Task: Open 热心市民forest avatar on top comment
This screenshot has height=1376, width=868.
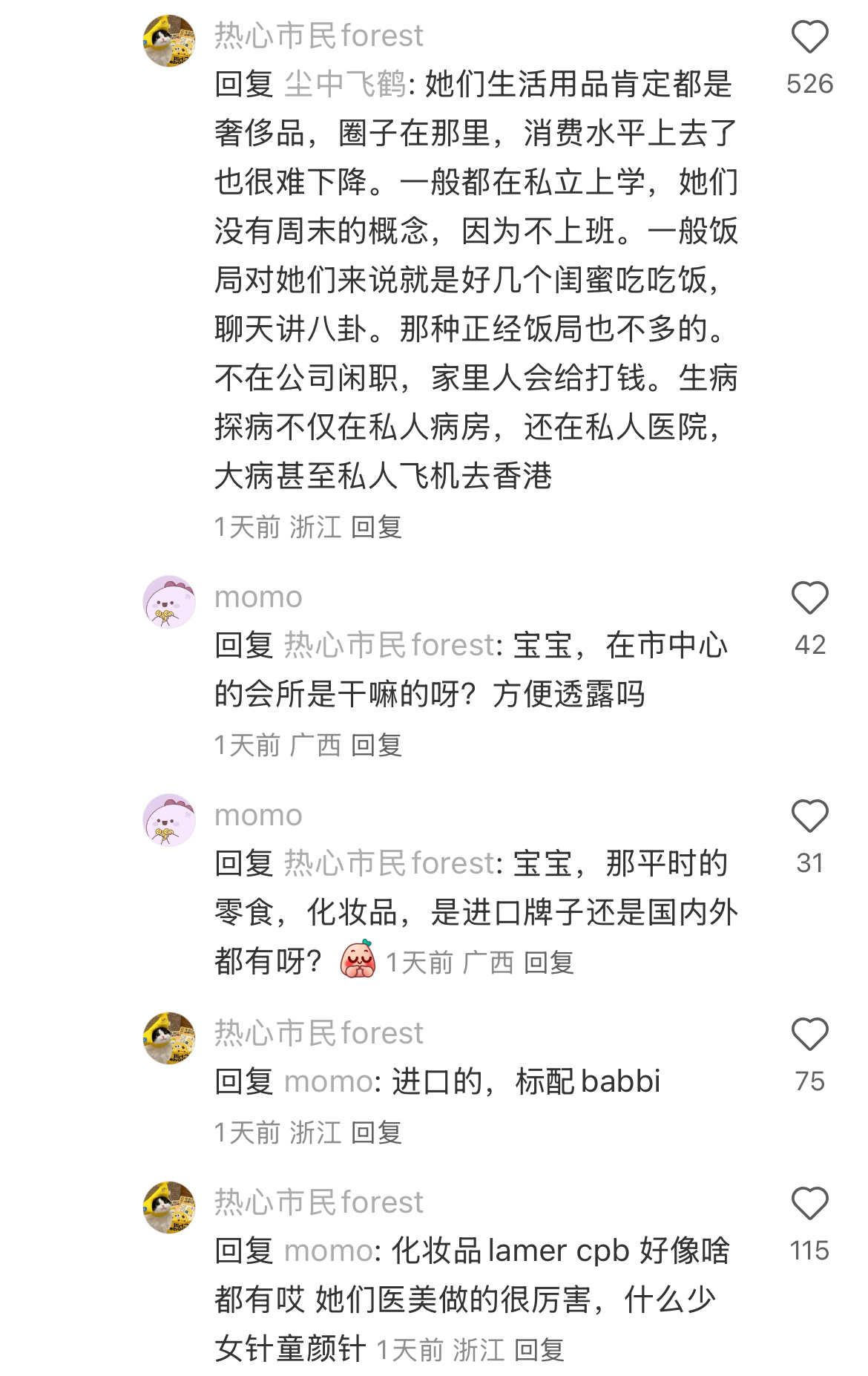Action: 169,41
